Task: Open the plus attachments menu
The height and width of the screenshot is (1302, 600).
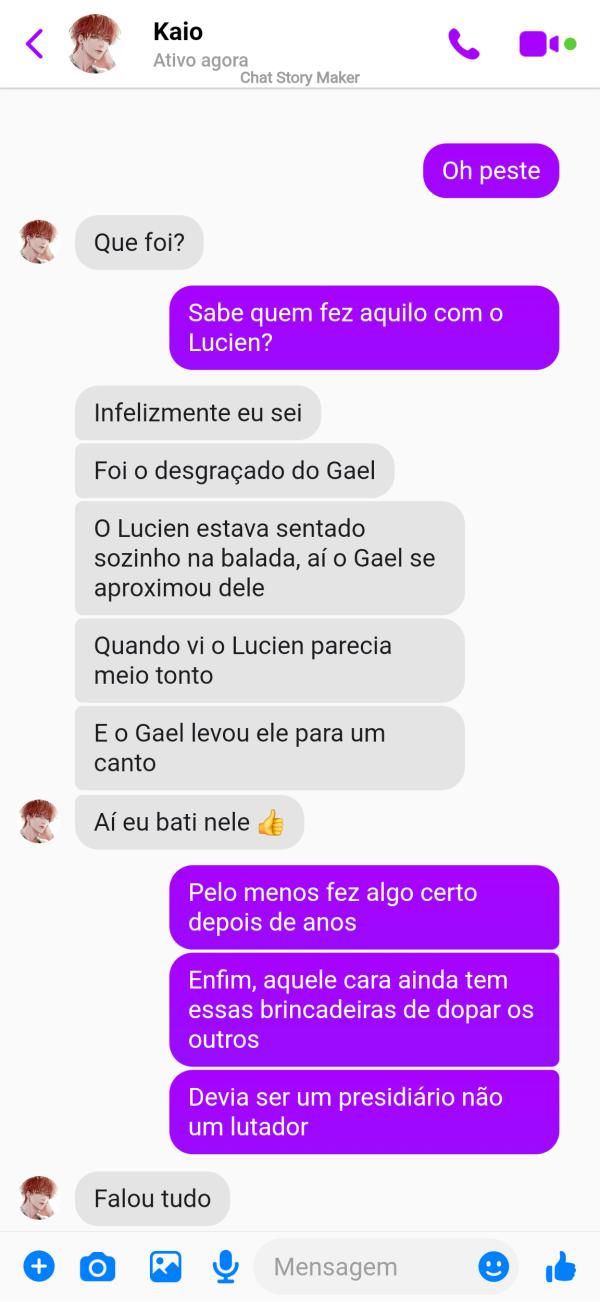Action: point(38,1267)
